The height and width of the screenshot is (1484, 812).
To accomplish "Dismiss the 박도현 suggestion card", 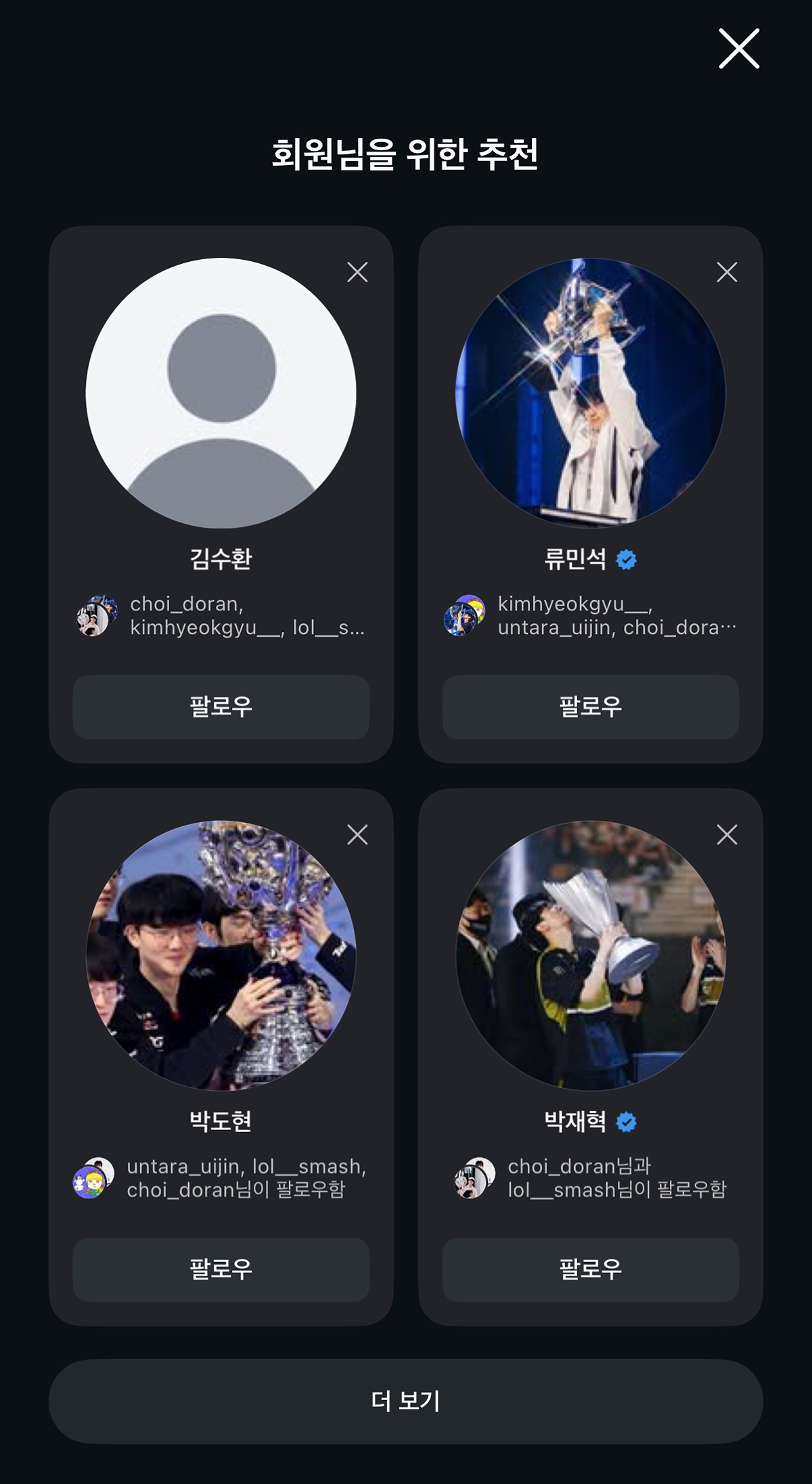I will click(357, 835).
